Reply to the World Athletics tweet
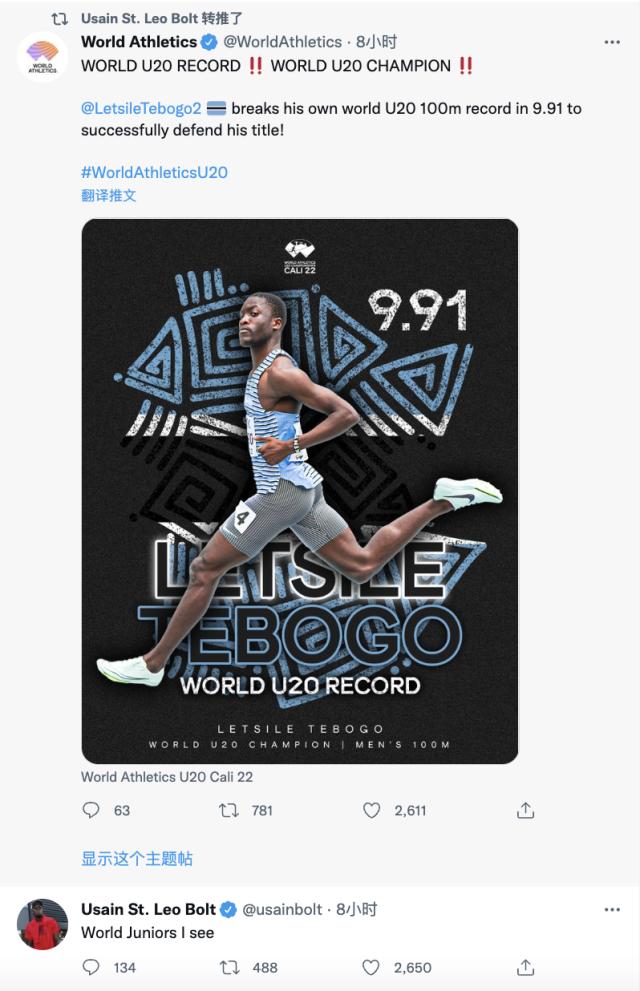The height and width of the screenshot is (991, 640). (91, 810)
